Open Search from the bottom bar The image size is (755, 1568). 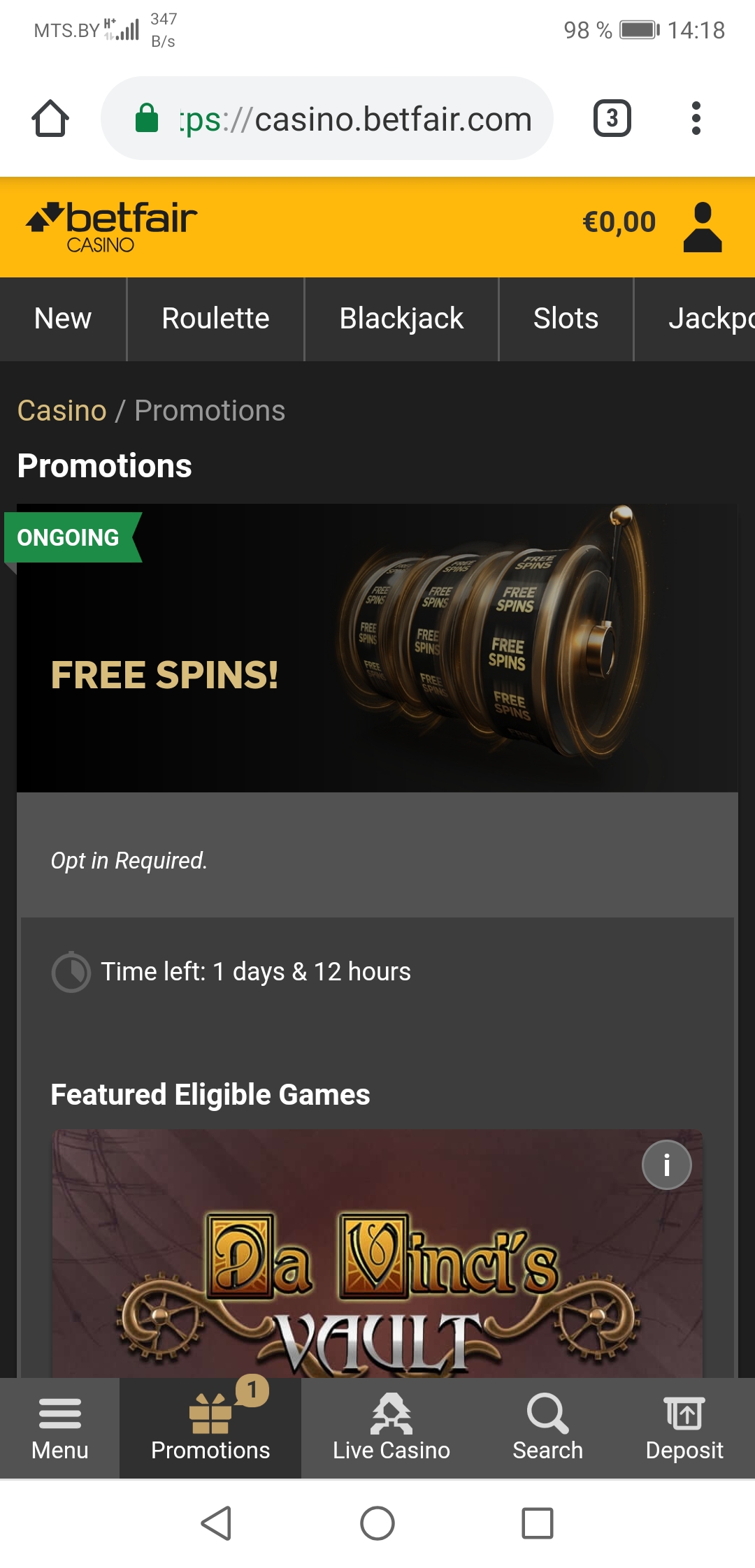(547, 1428)
